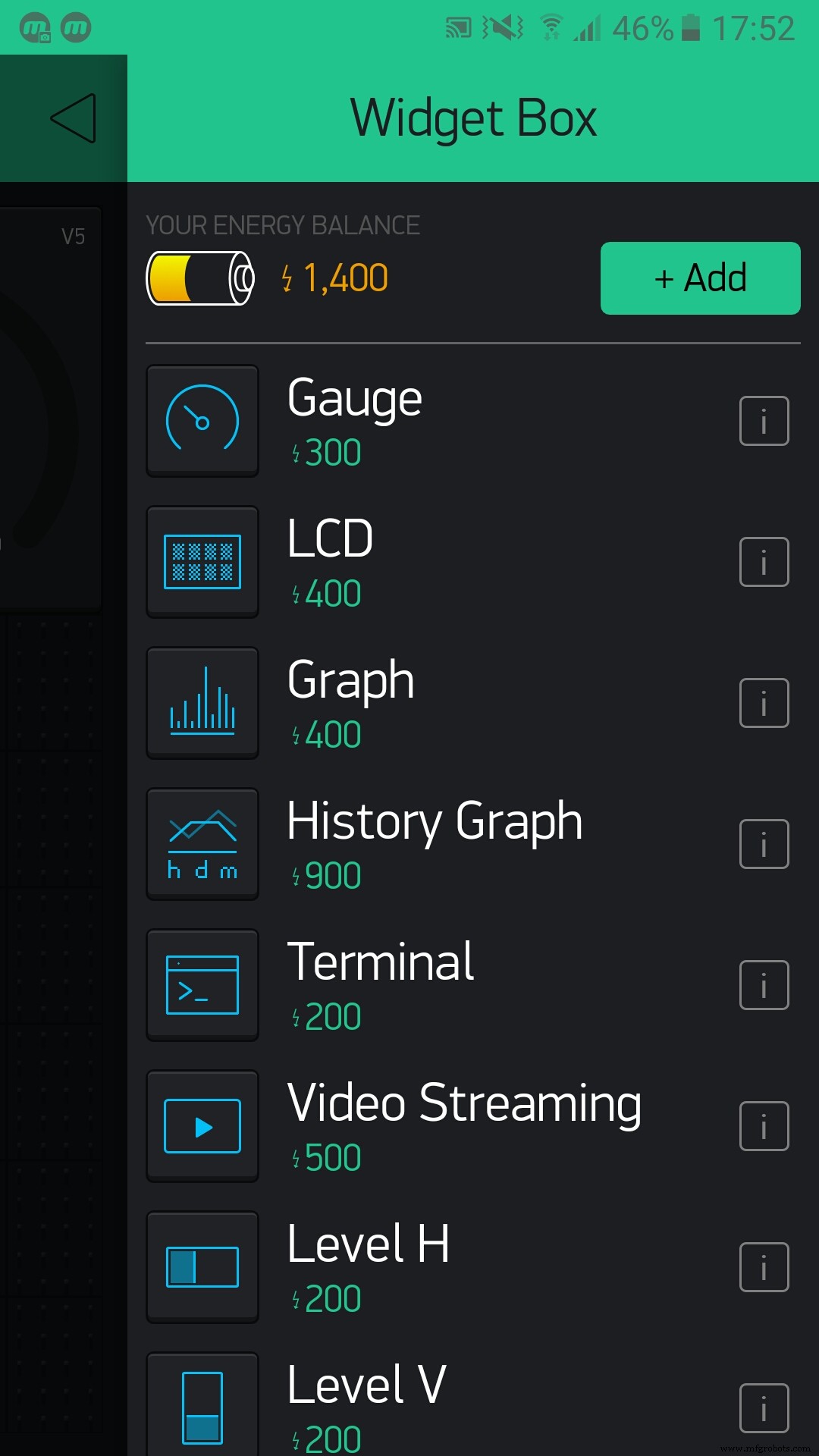The width and height of the screenshot is (819, 1456).
Task: Tap the V5 label on the project canvas
Action: click(x=73, y=236)
